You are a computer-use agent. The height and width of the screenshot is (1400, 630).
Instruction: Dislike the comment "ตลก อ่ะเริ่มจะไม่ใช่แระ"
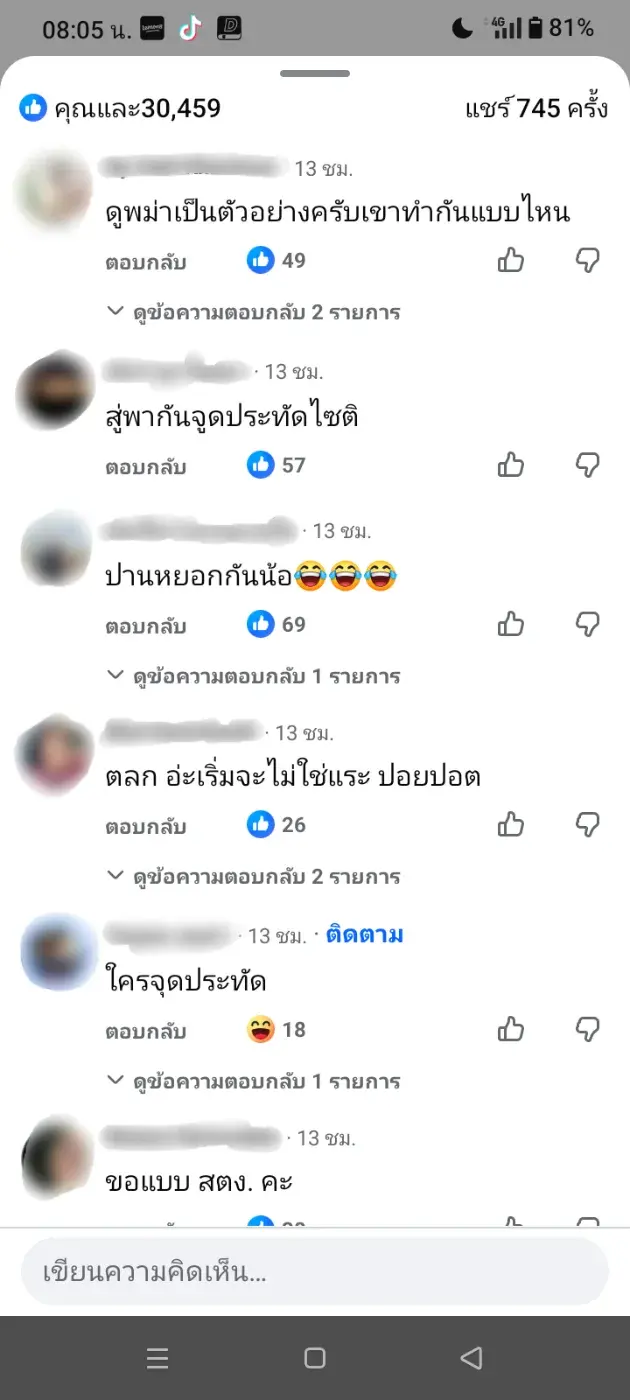588,825
